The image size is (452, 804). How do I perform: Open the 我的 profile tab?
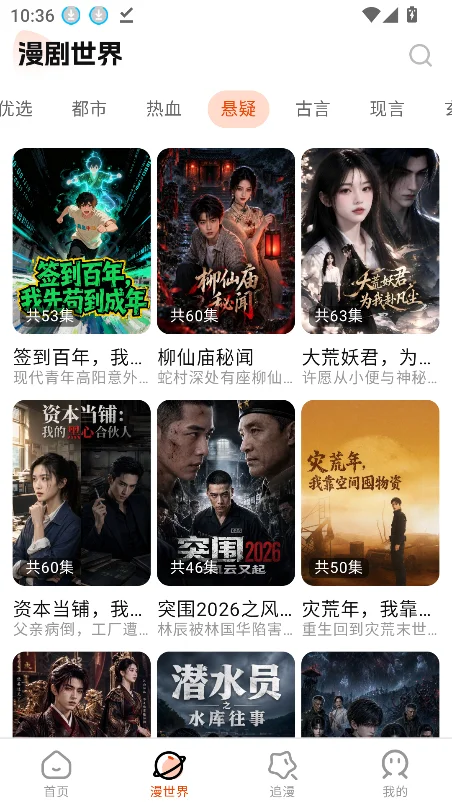[395, 774]
